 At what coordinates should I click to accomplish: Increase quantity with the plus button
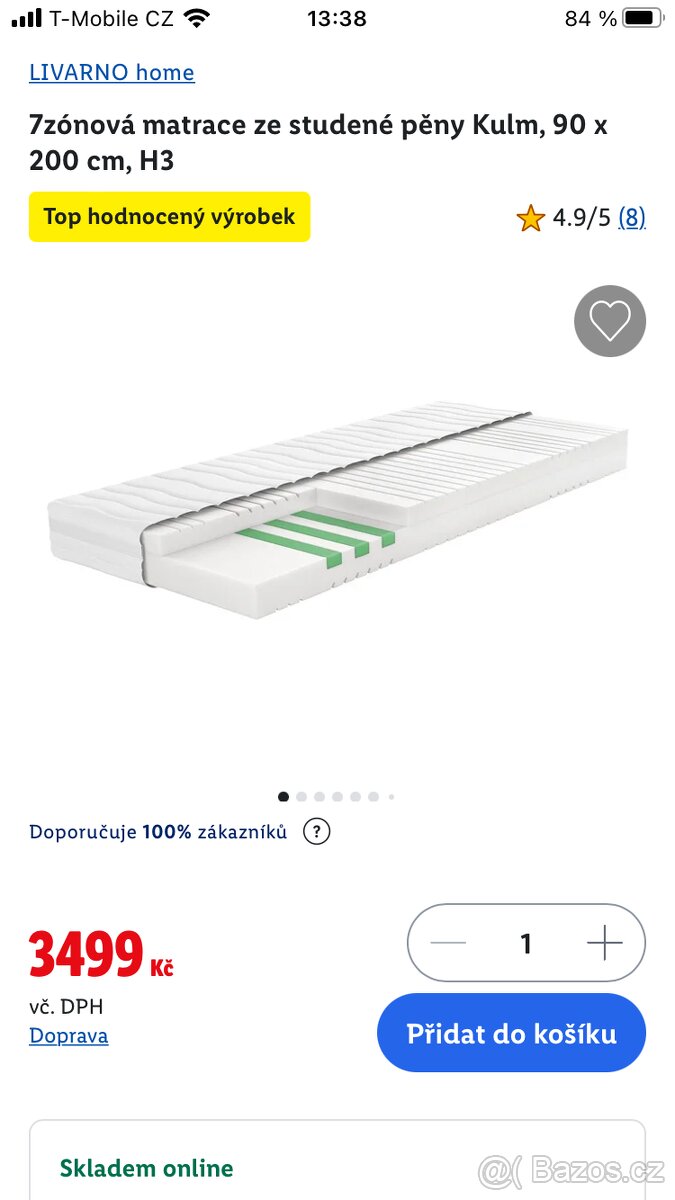(x=604, y=943)
